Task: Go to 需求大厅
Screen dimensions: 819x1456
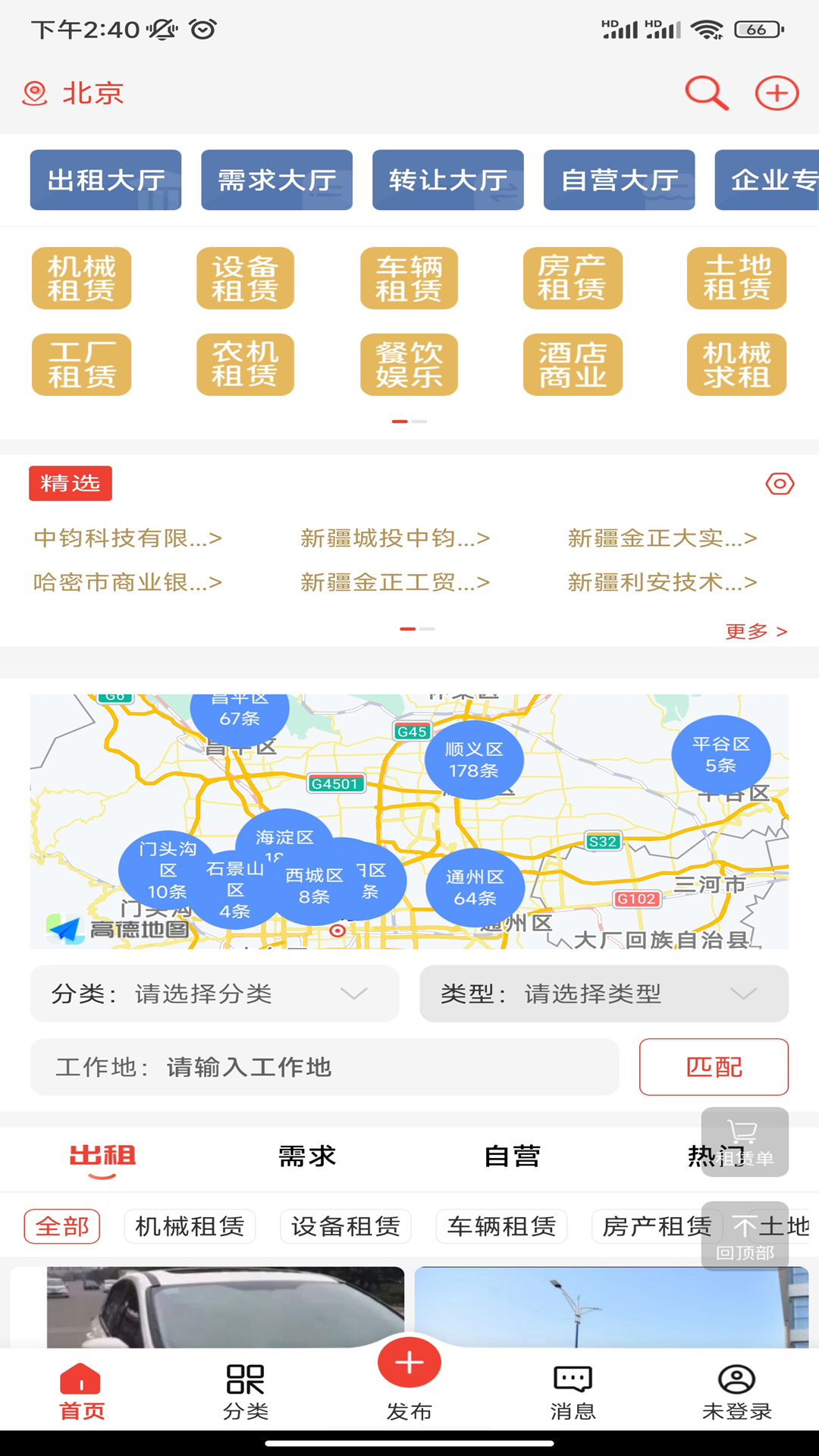Action: pyautogui.click(x=277, y=180)
